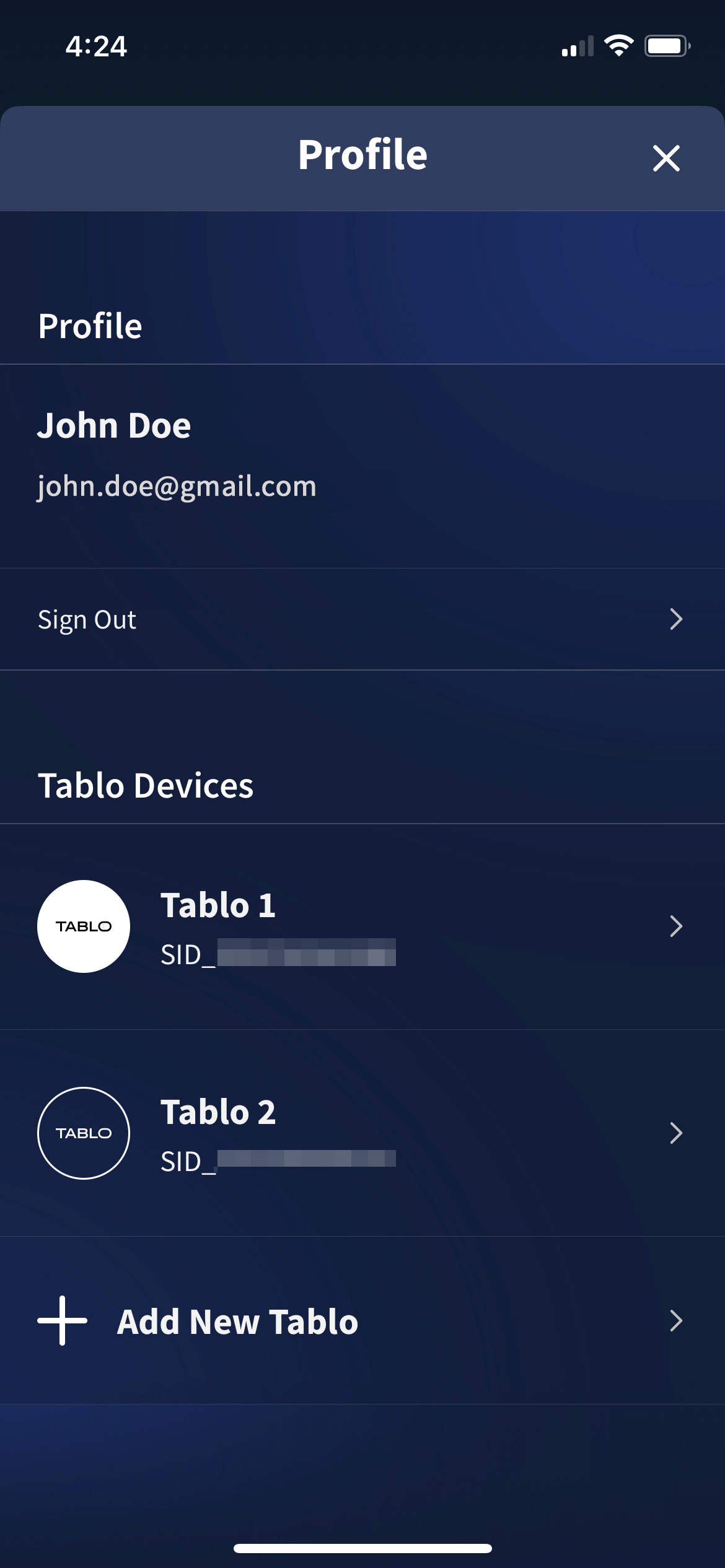Close the Profile sheet

(666, 158)
